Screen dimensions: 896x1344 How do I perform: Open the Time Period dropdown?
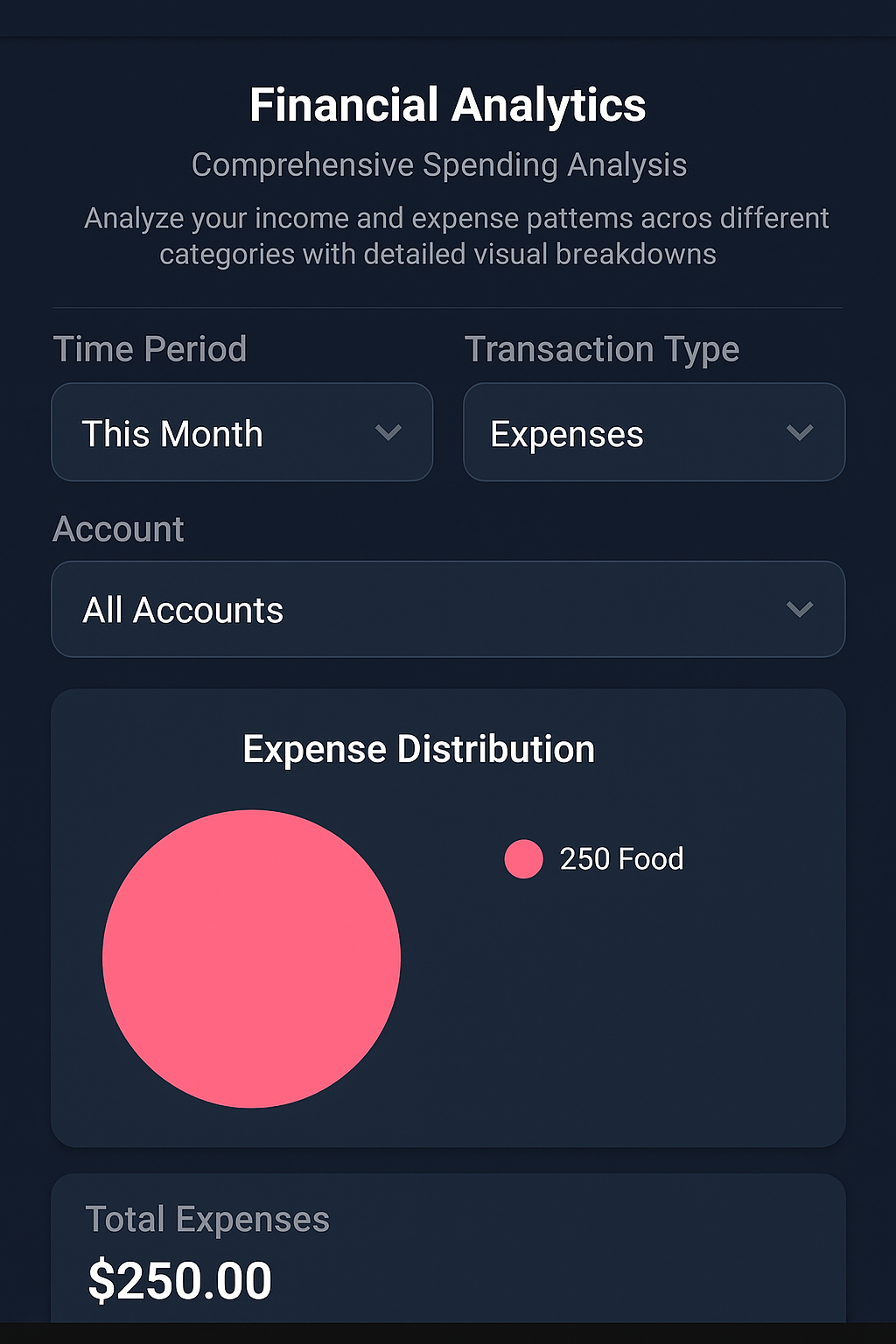[x=241, y=432]
